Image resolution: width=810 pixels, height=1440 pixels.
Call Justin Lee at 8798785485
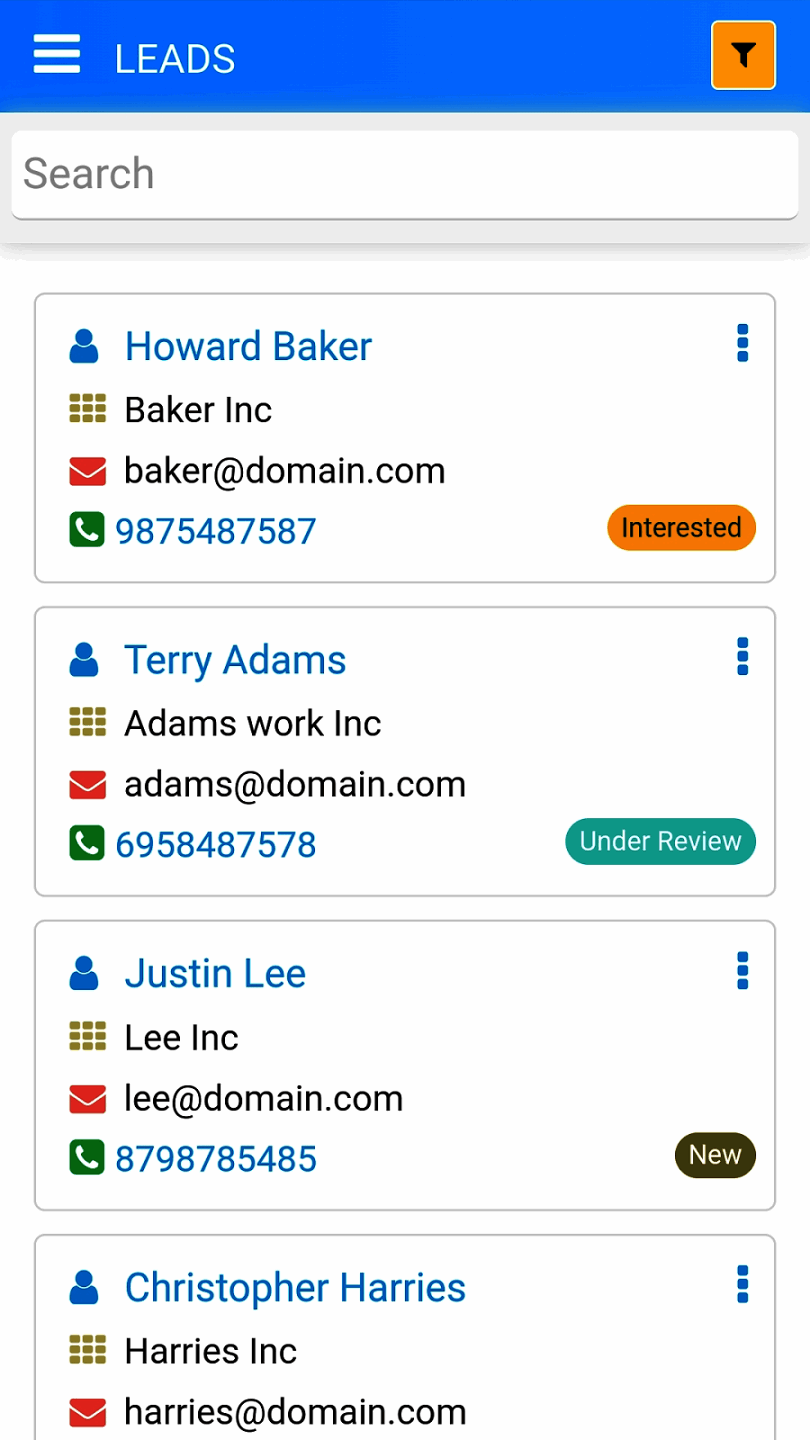215,1159
